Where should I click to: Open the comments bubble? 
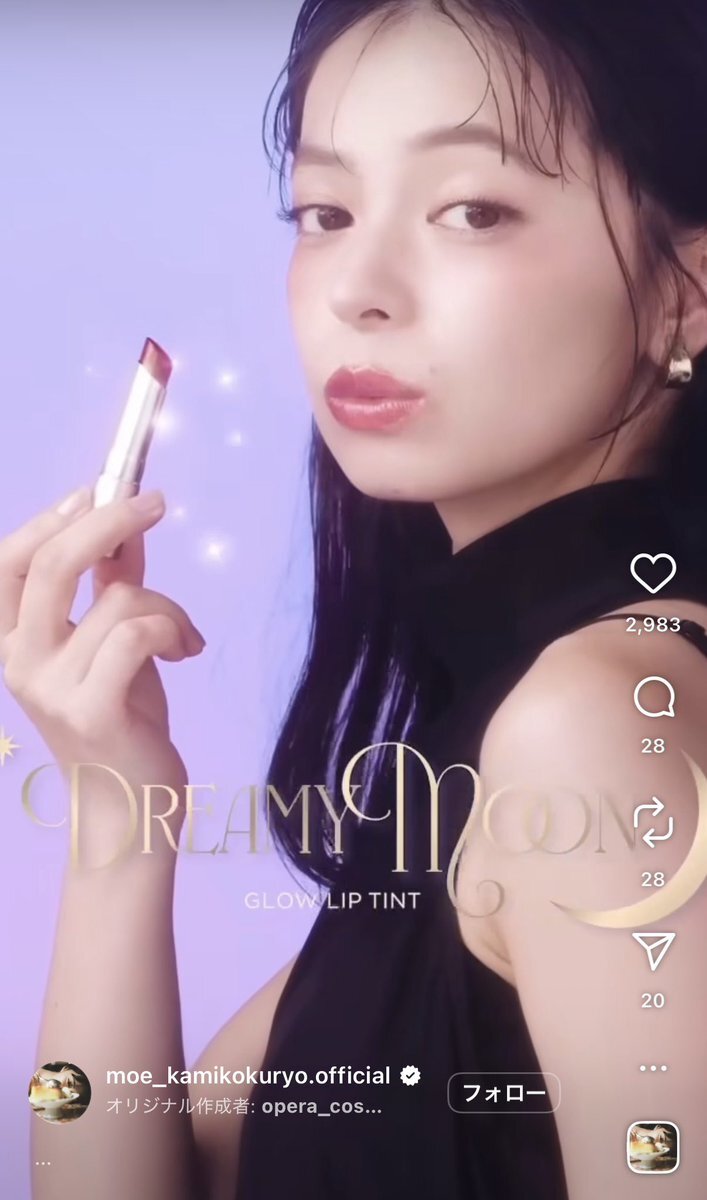click(653, 697)
